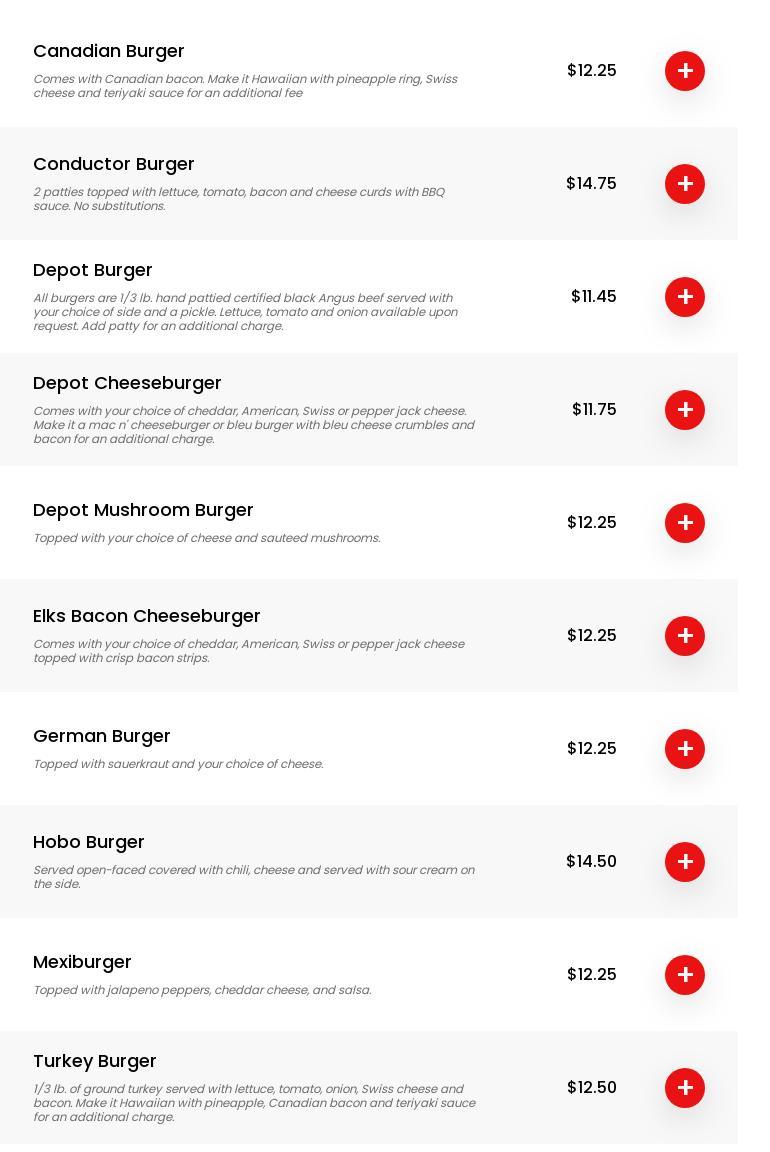
Task: Add the German Burger to cart
Action: (x=685, y=749)
